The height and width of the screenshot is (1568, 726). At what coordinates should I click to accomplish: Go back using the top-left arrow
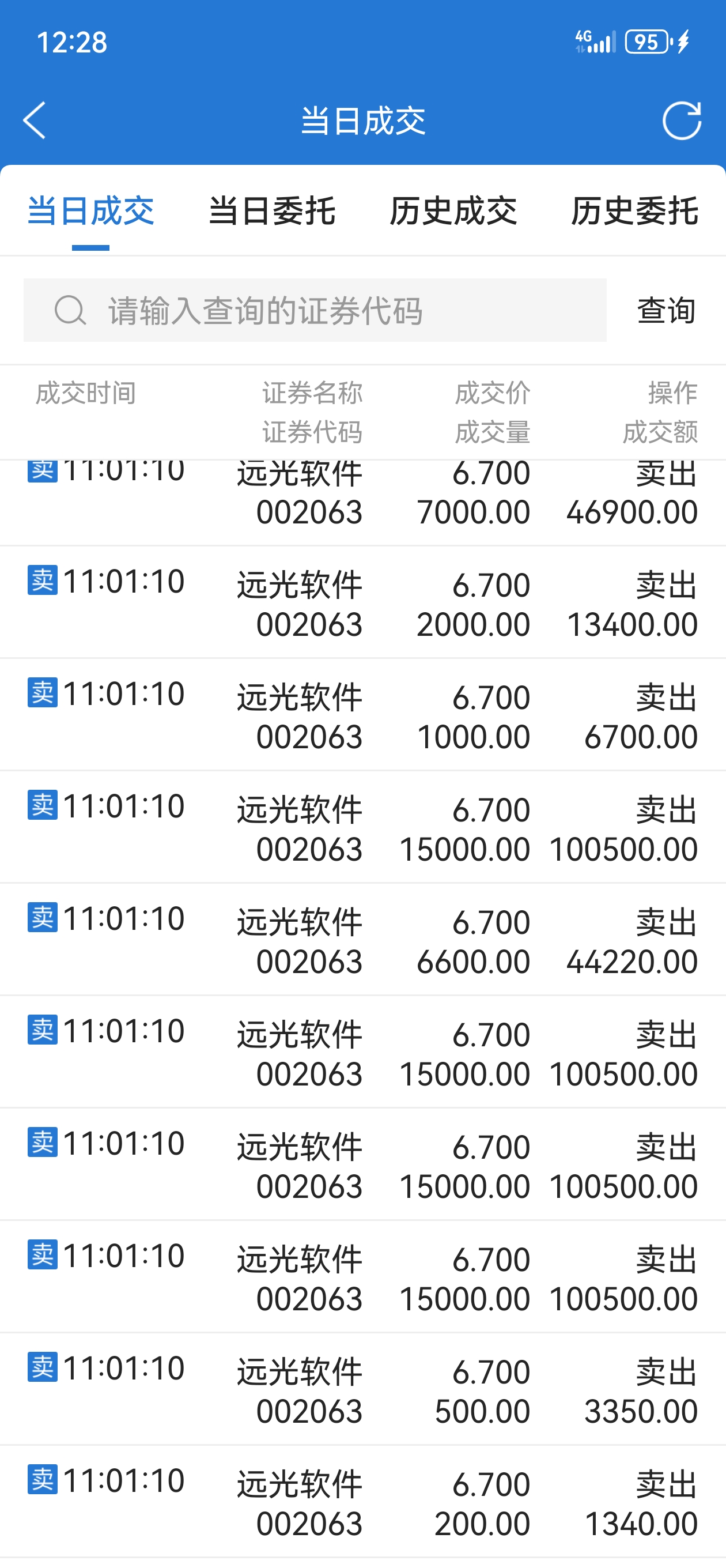[35, 120]
